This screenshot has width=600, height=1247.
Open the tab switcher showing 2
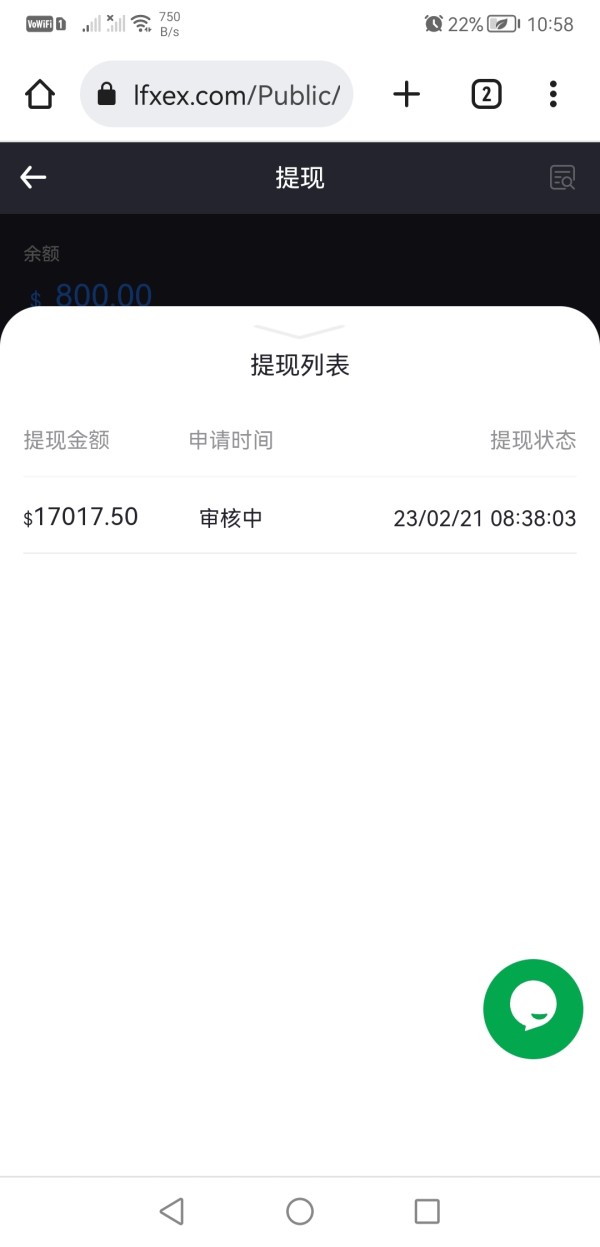pos(485,95)
